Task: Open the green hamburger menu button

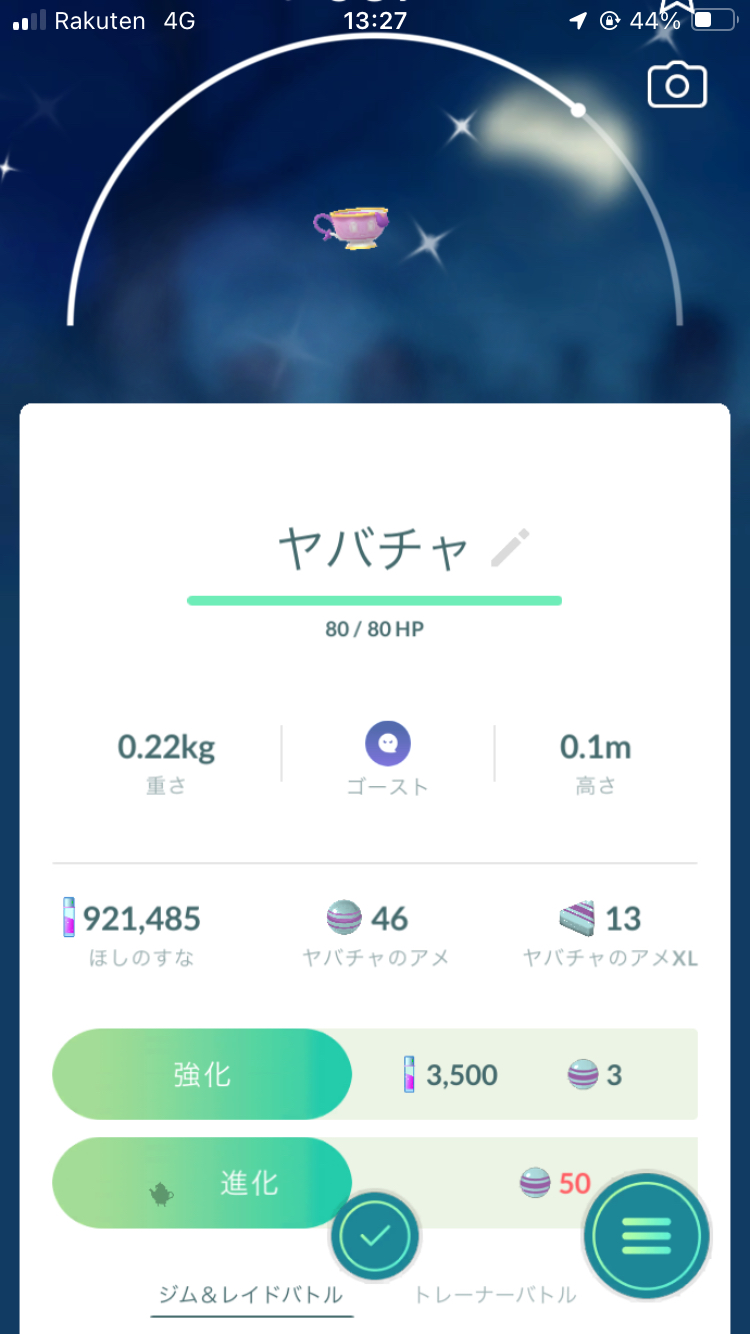Action: coord(647,1237)
